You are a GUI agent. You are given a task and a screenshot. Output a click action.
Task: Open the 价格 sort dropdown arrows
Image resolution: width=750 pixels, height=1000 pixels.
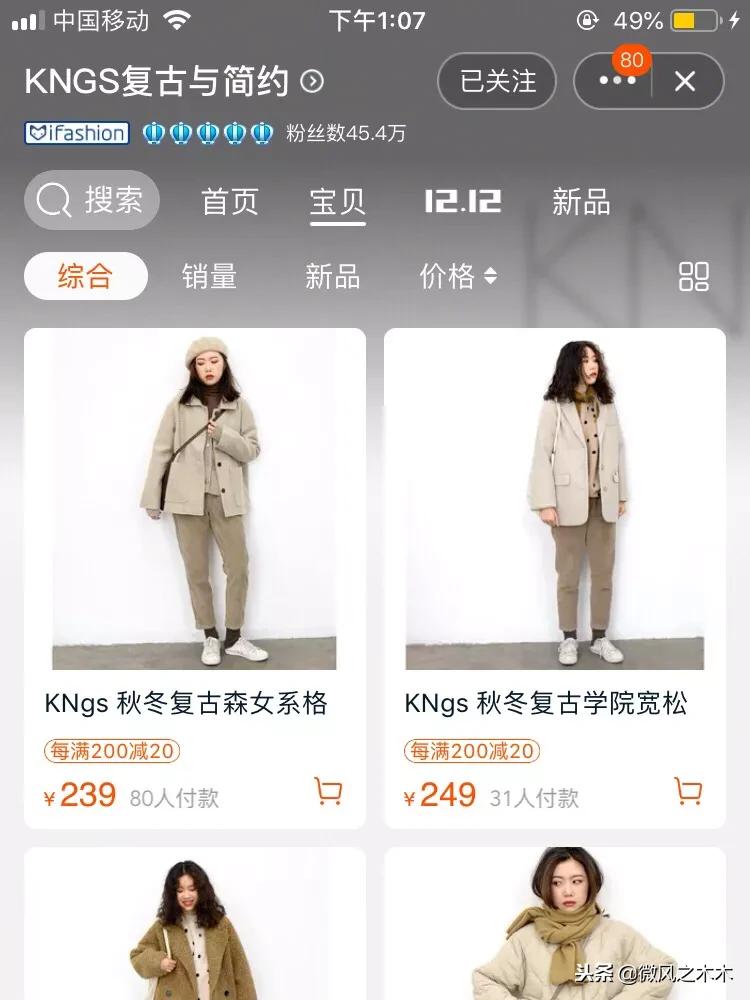click(488, 277)
